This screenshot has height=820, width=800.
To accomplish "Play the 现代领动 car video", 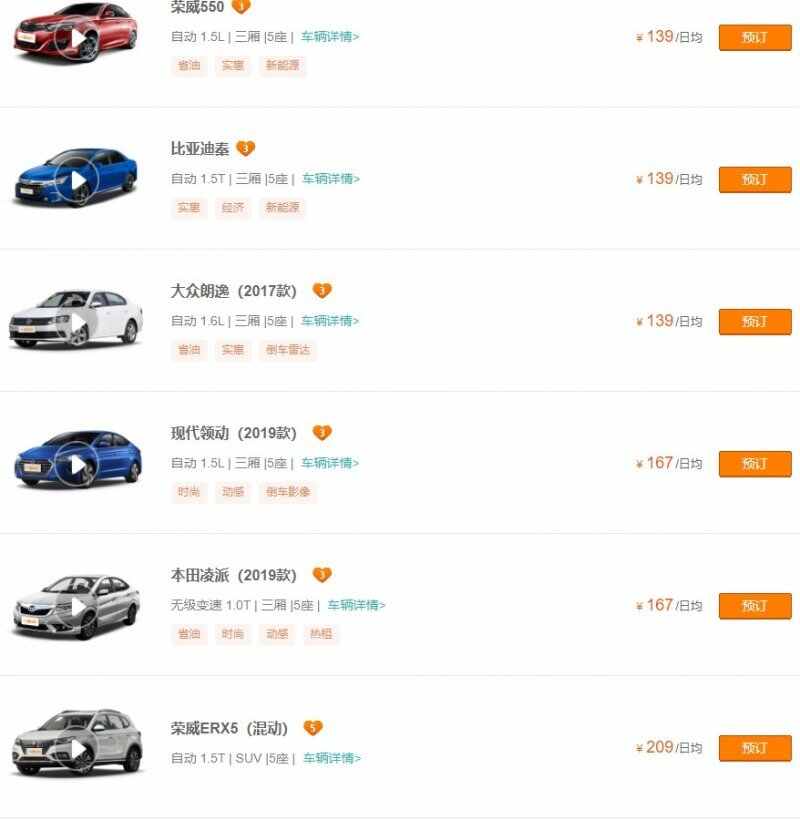I will tap(76, 465).
